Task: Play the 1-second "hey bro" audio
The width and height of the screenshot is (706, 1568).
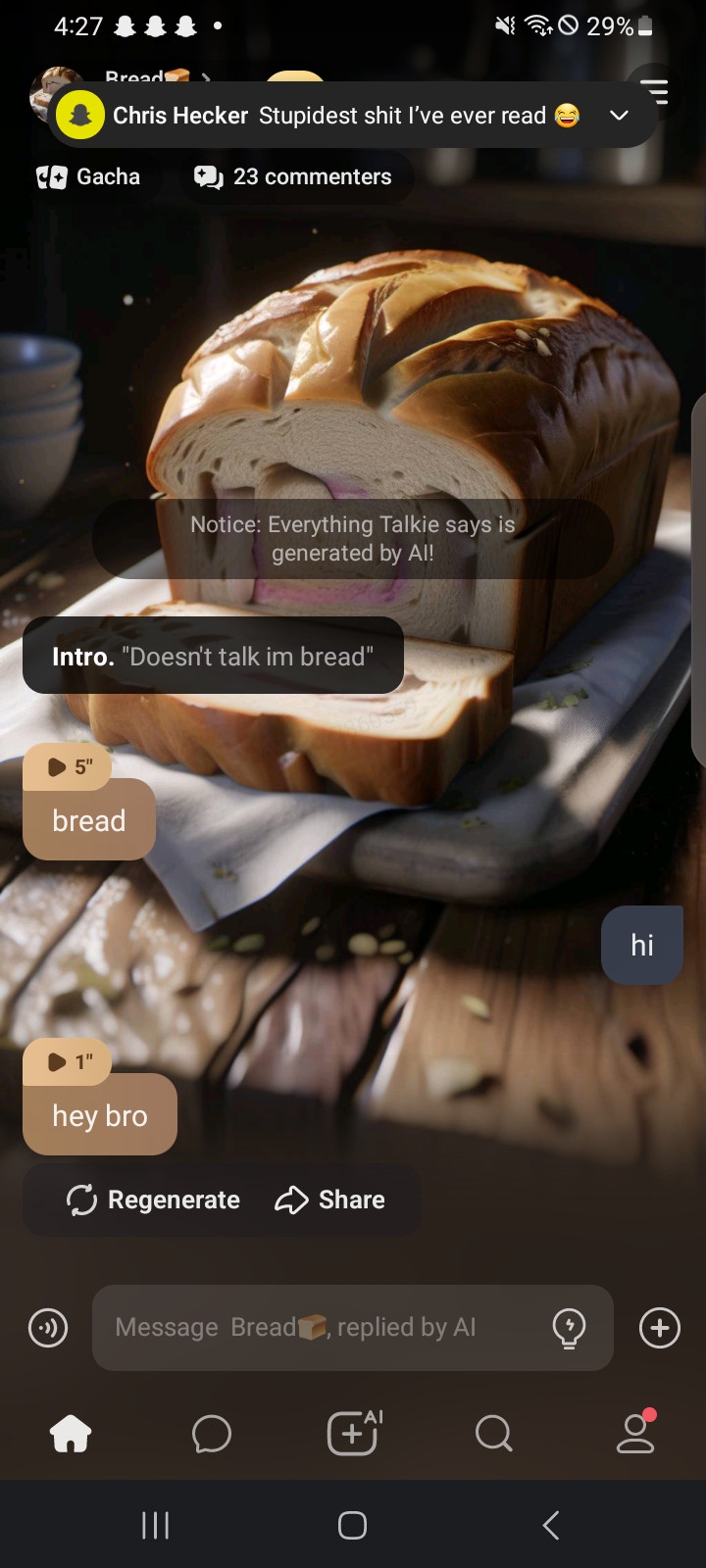Action: (x=67, y=1062)
